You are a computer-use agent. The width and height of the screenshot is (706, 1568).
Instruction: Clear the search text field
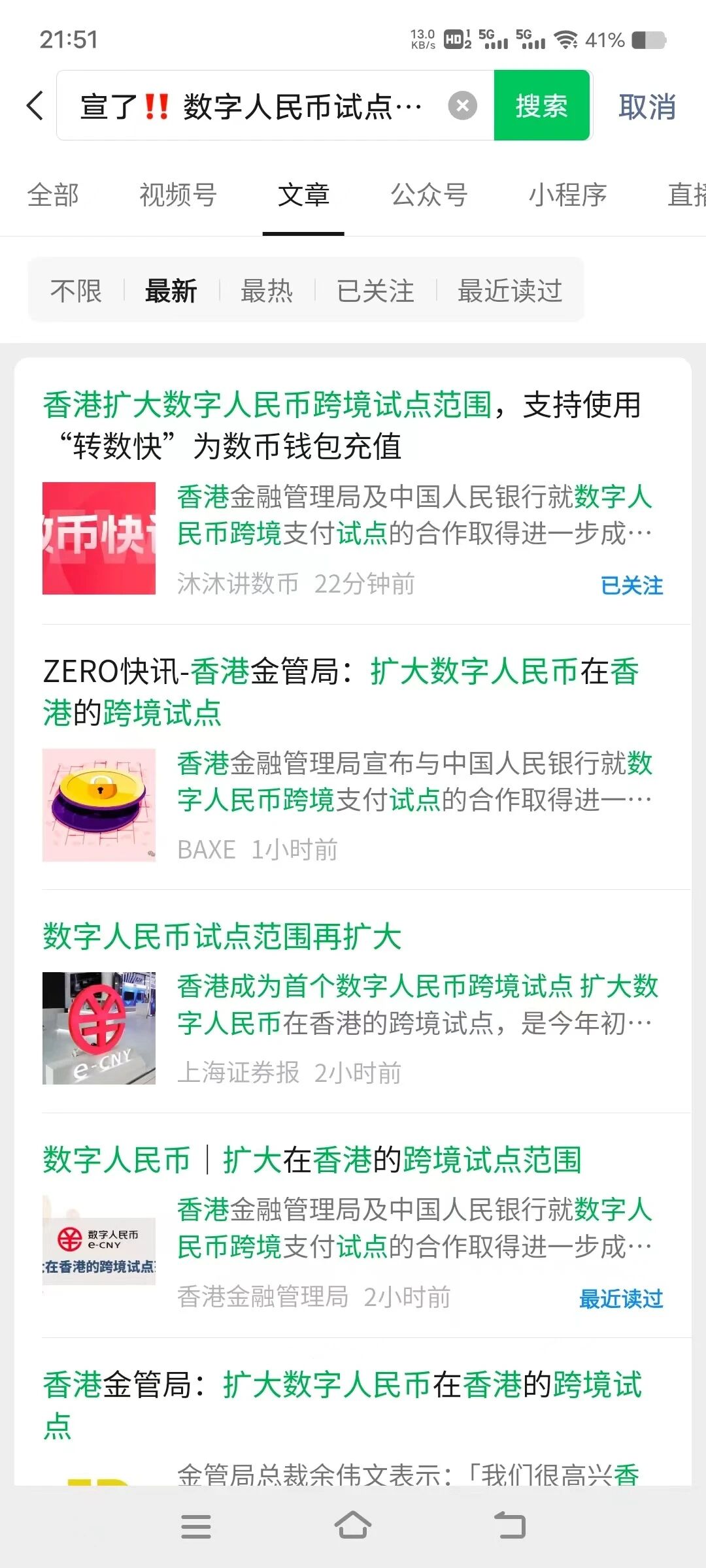[462, 106]
